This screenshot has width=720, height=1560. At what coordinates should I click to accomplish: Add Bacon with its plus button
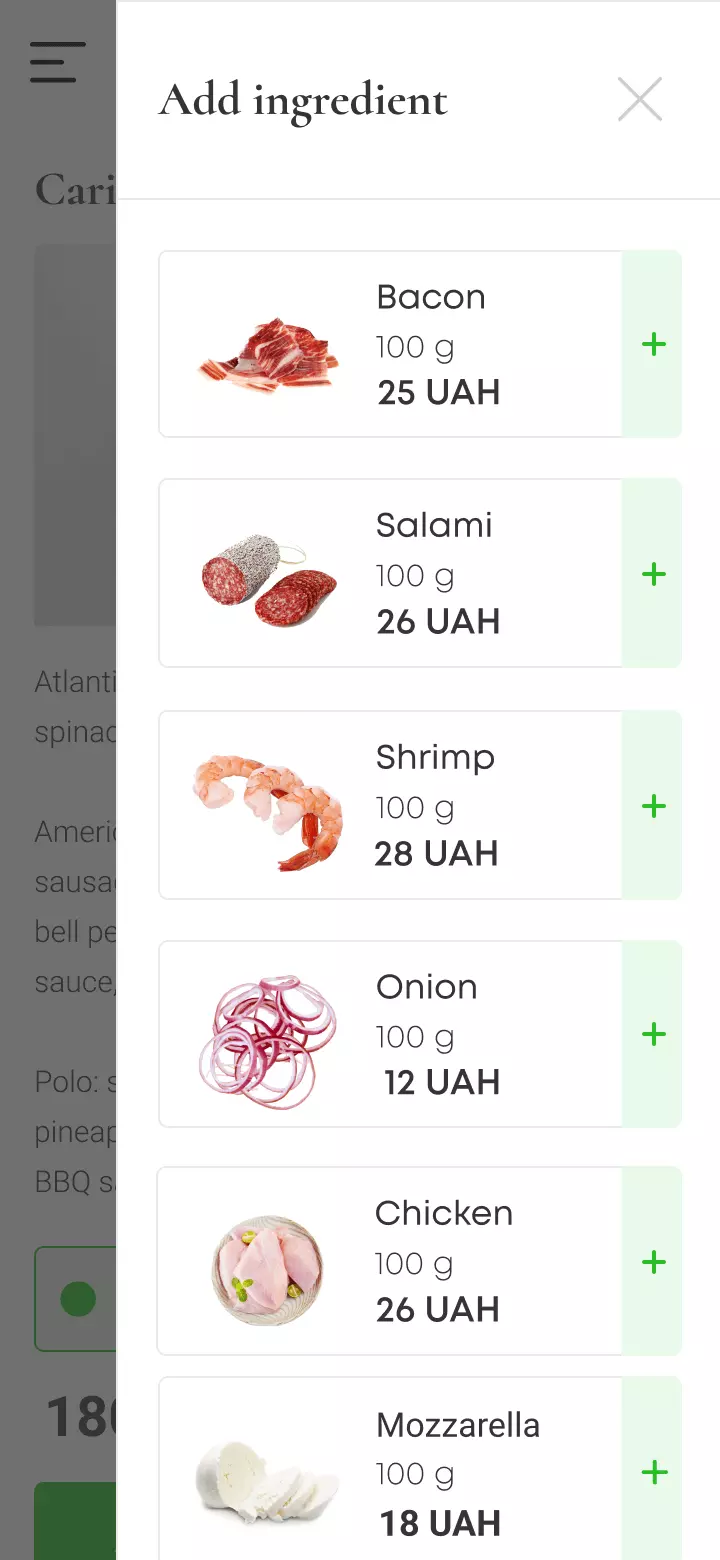pos(653,345)
